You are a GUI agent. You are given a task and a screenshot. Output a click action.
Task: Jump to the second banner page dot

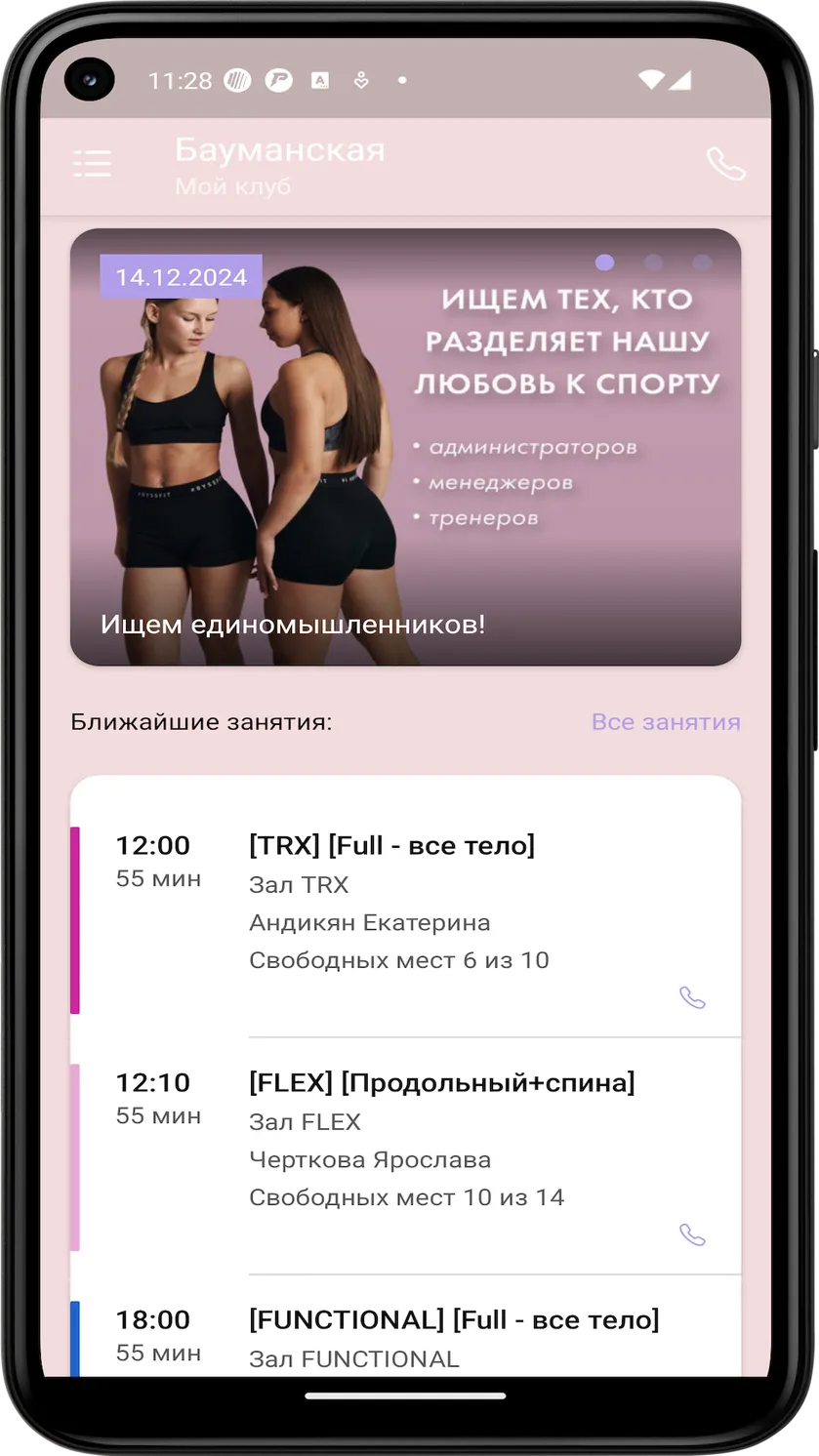(x=653, y=263)
